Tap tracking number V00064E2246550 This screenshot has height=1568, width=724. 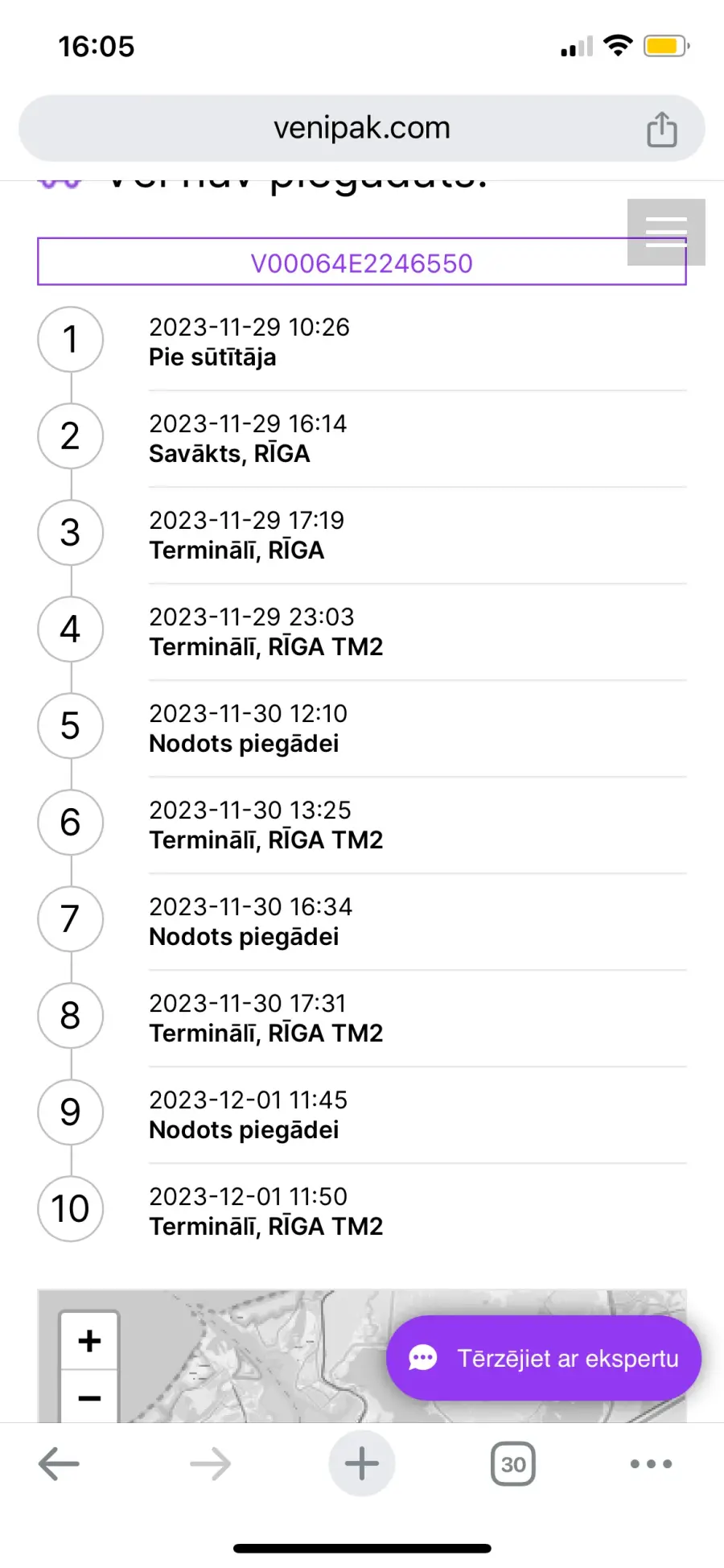click(362, 262)
